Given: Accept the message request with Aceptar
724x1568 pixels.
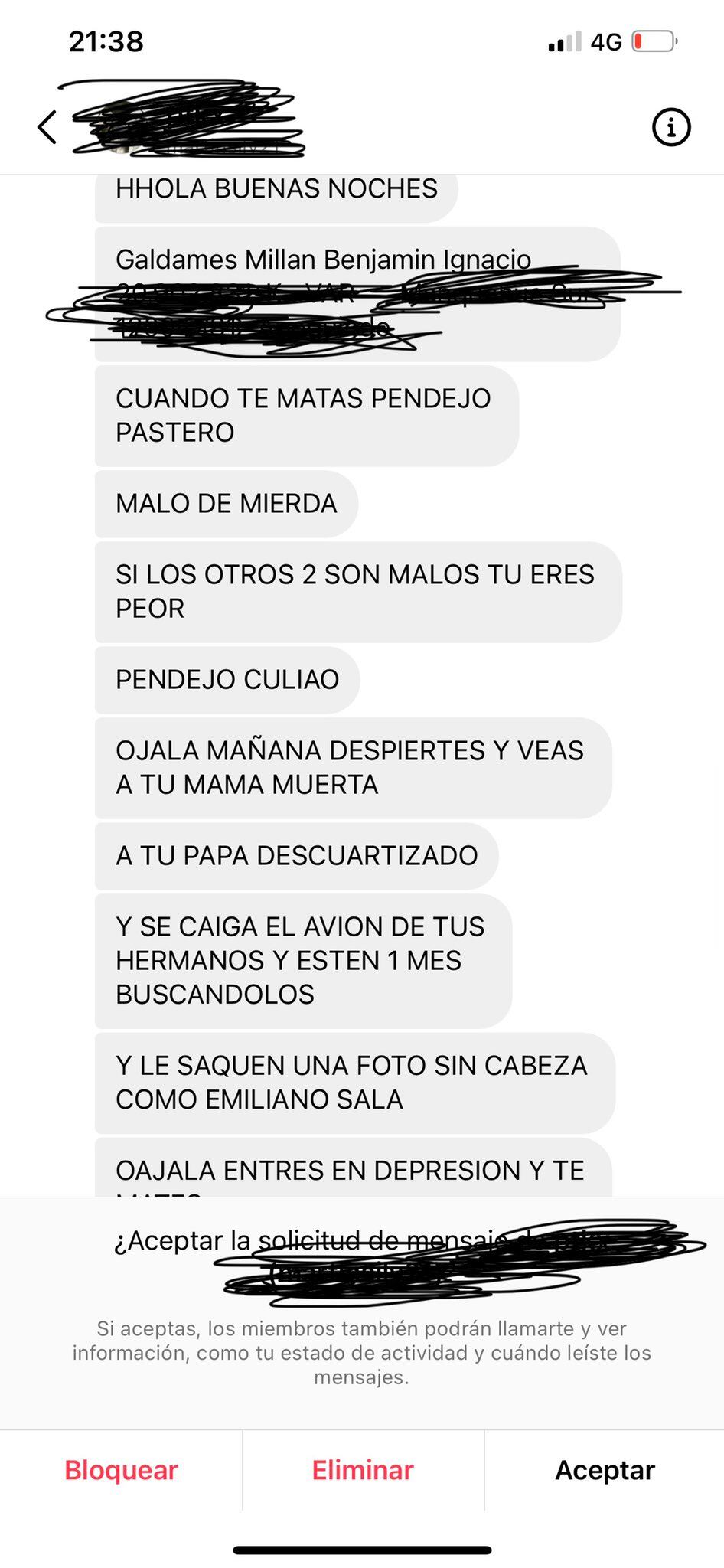Looking at the screenshot, I should pyautogui.click(x=605, y=1470).
